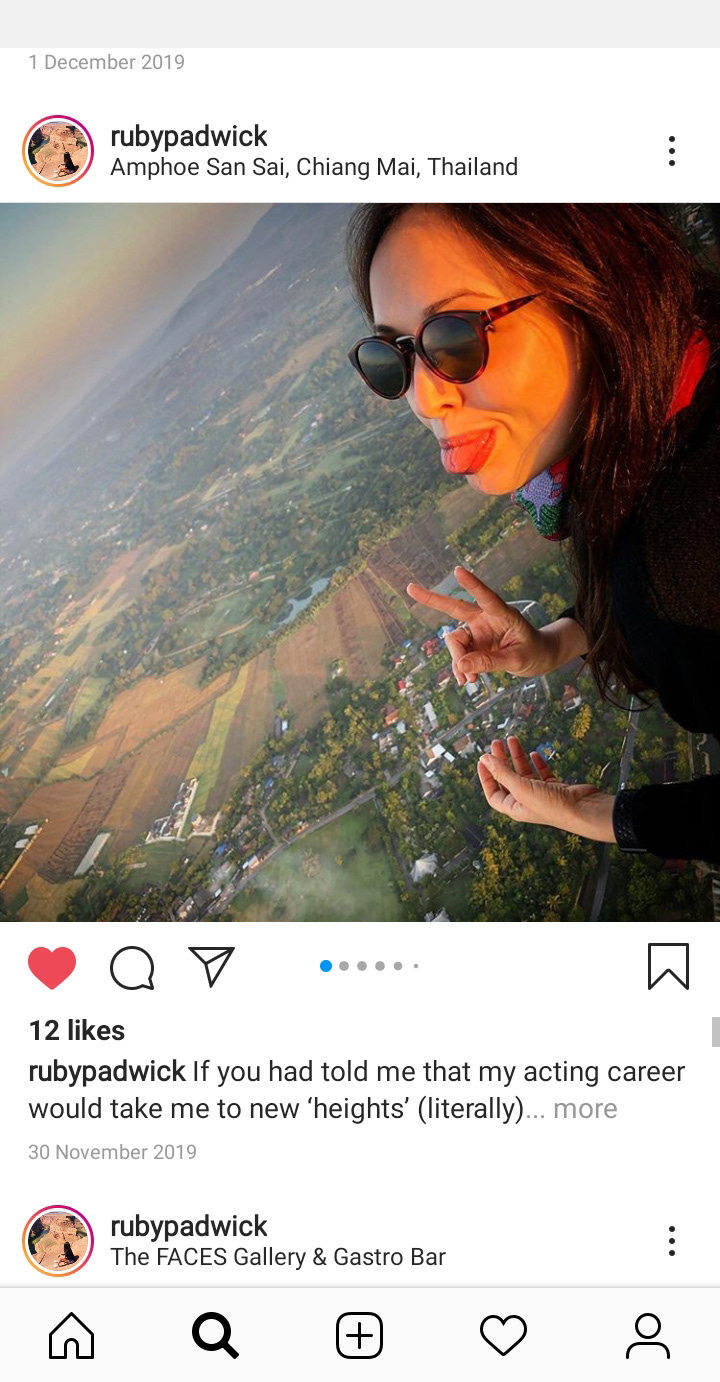
Task: Open the balloon photo carousel image
Action: [x=360, y=560]
